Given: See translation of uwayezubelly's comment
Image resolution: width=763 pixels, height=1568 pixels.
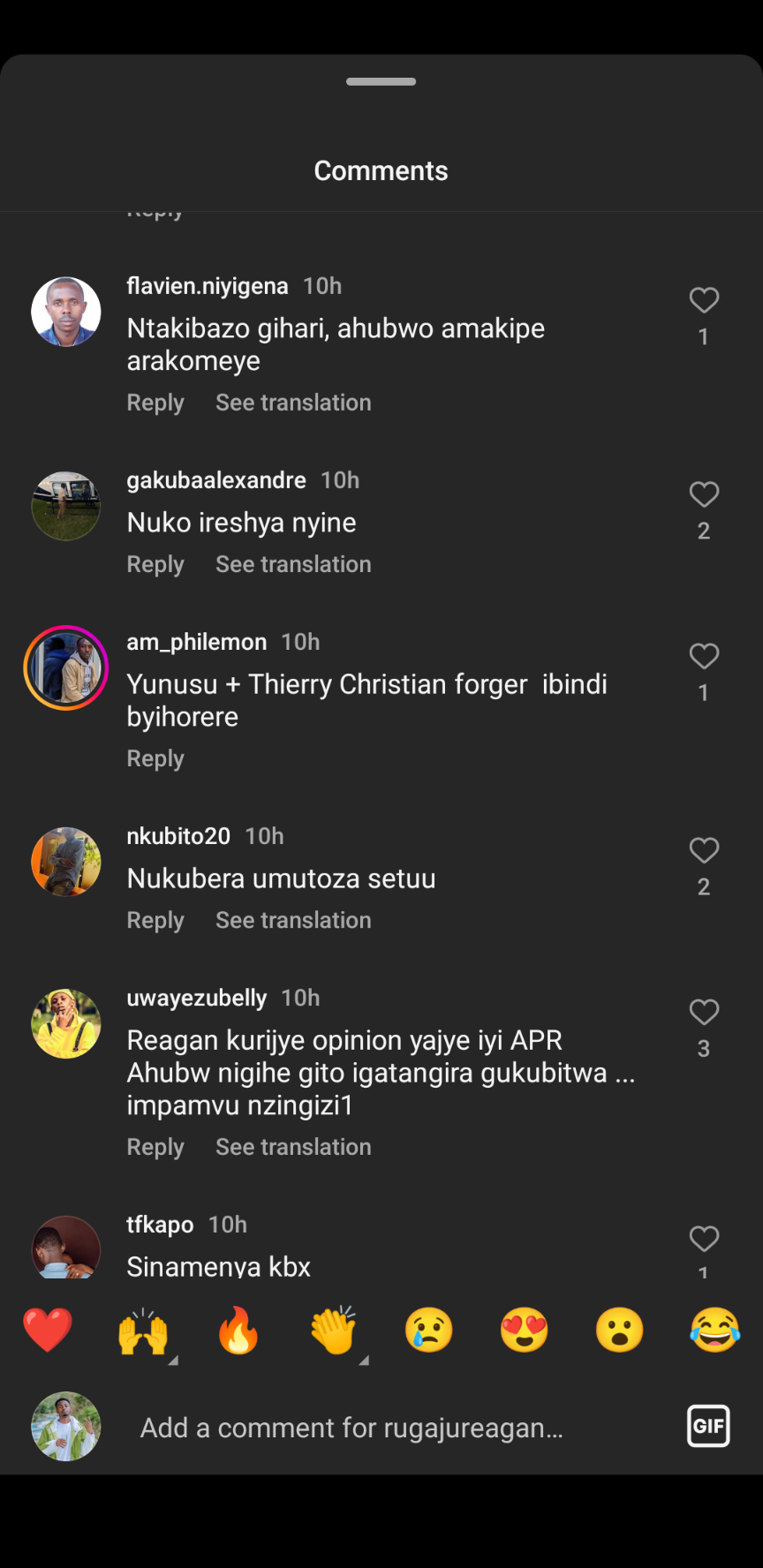Looking at the screenshot, I should click(x=293, y=1147).
